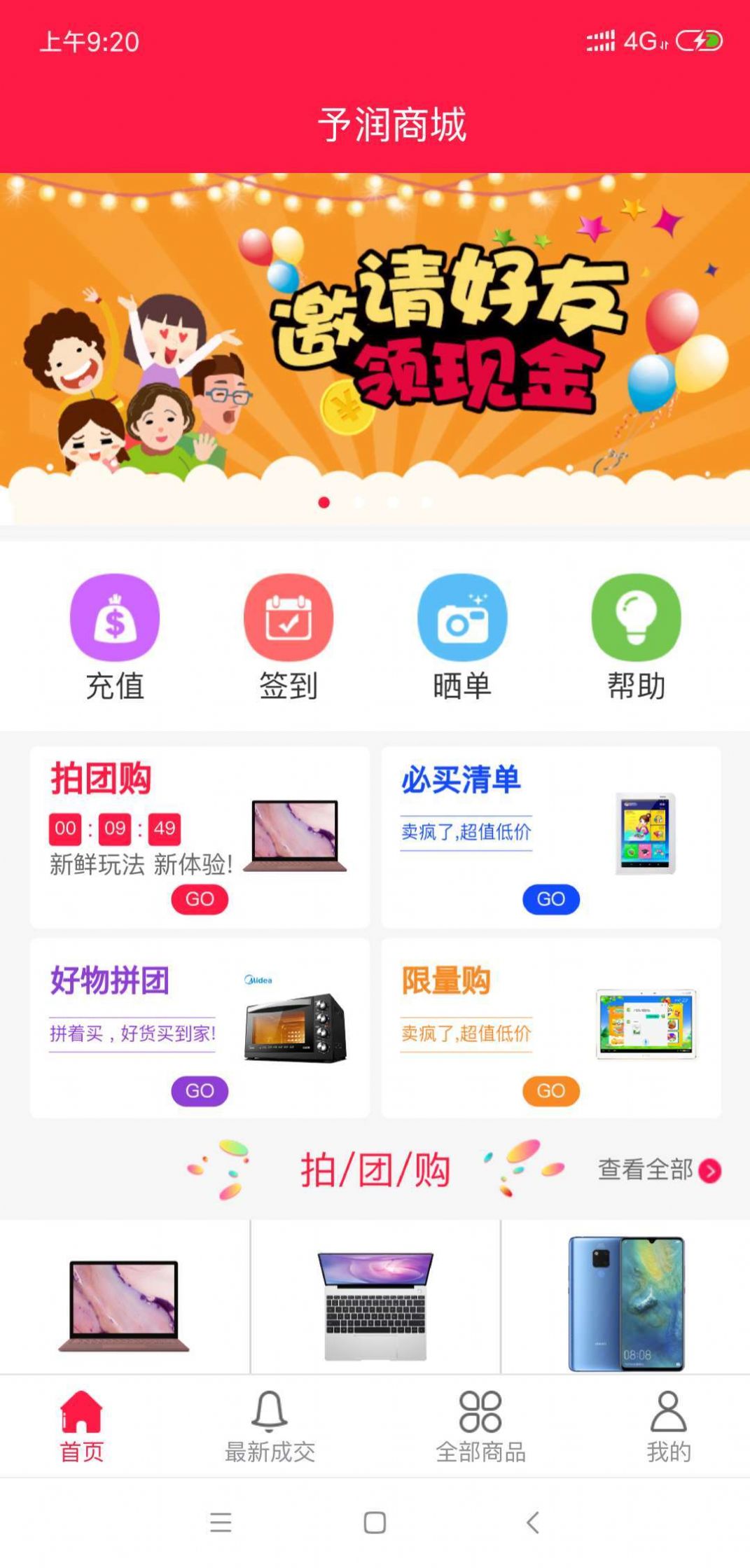Select the 首页 home tab
Image resolution: width=750 pixels, height=1568 pixels.
[81, 1427]
